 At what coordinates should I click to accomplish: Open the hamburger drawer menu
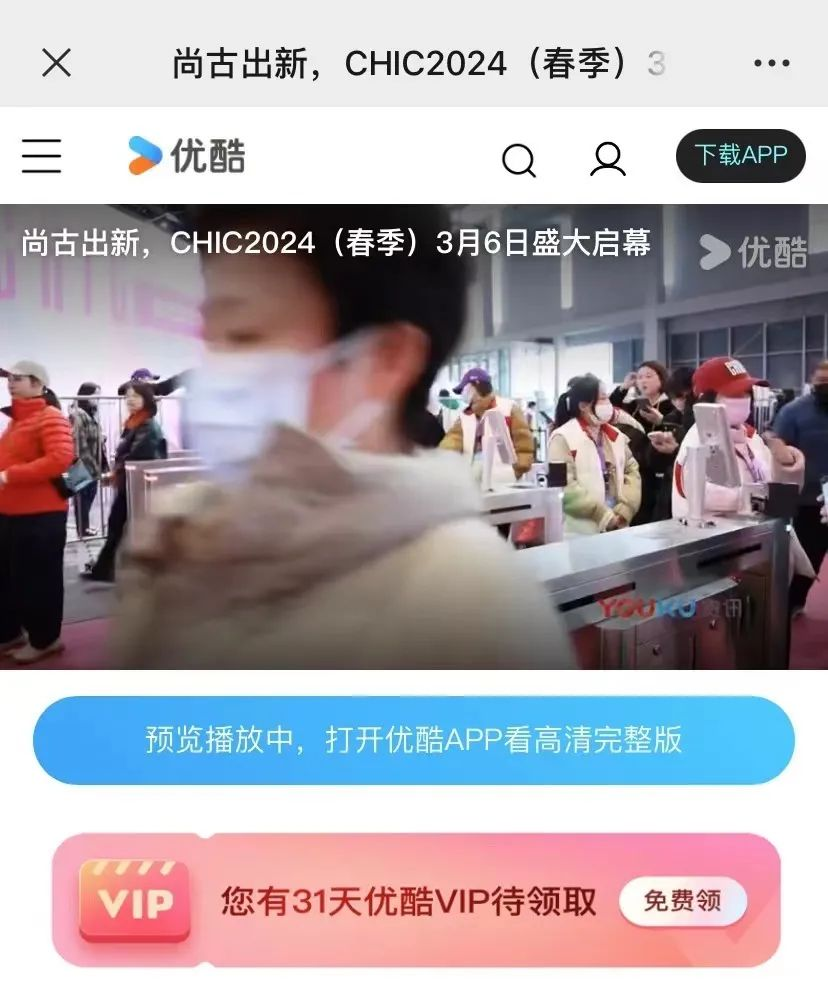[x=42, y=156]
